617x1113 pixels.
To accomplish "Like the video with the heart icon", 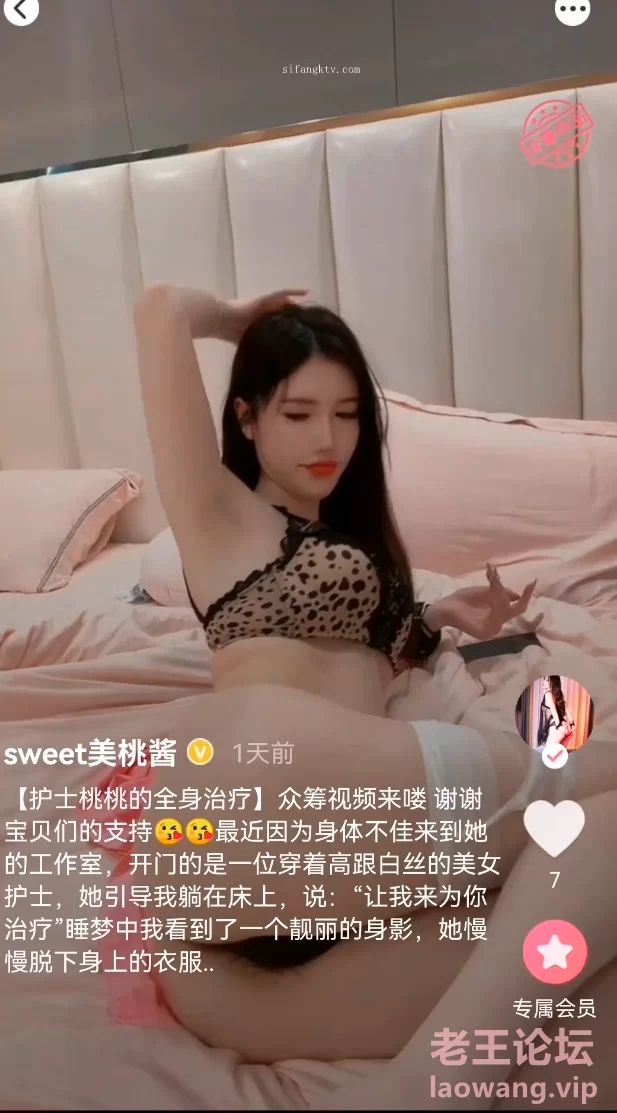I will point(554,828).
